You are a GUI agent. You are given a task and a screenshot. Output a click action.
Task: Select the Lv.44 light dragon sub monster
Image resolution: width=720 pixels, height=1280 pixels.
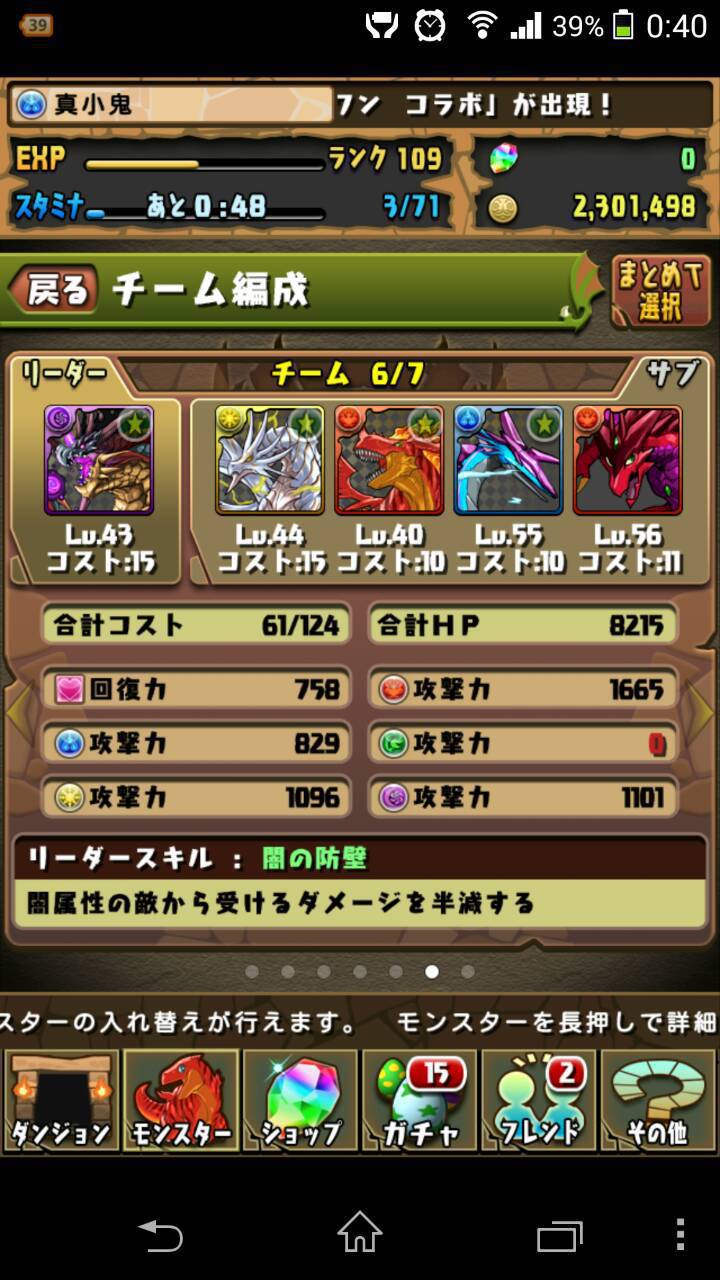point(270,460)
